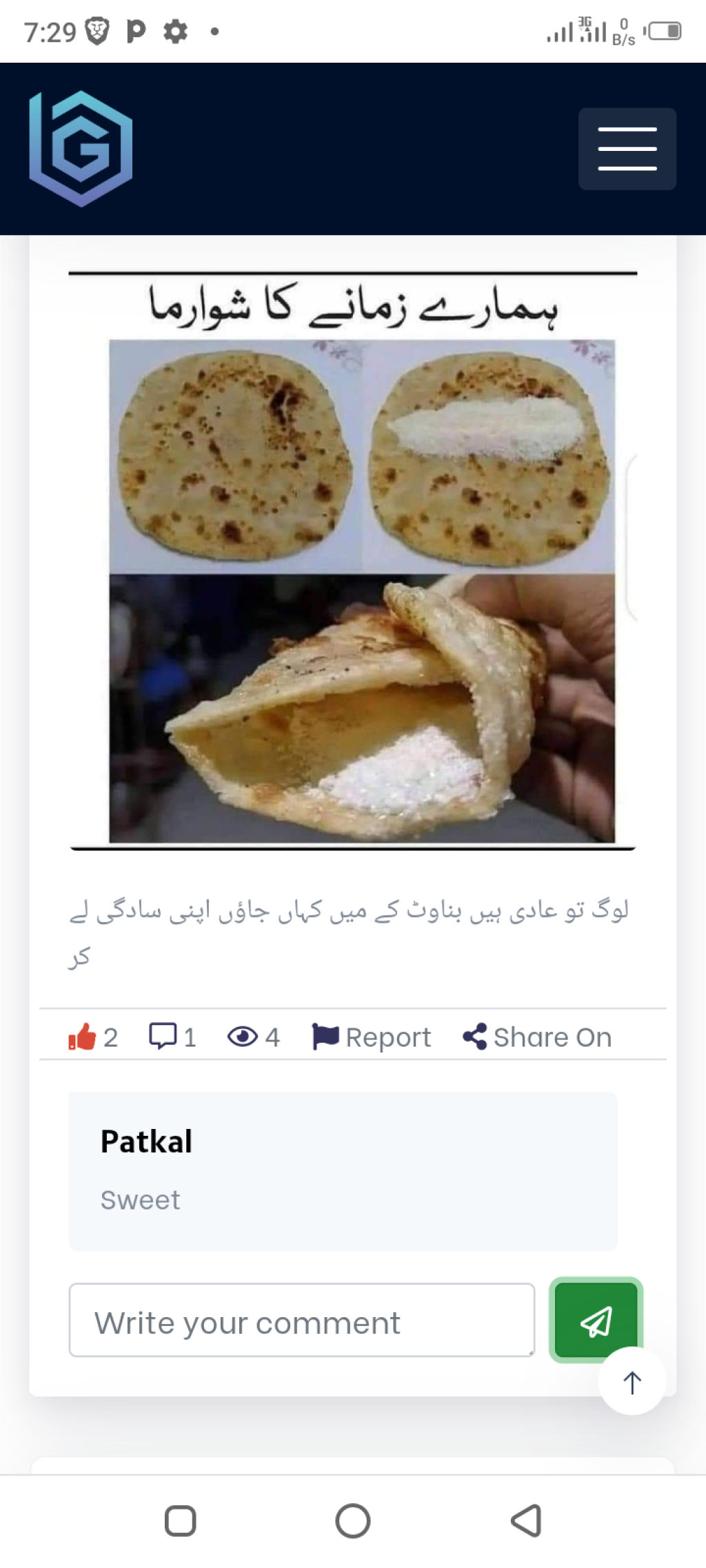
Task: Open recent apps from the navigation bar
Action: (181, 1521)
